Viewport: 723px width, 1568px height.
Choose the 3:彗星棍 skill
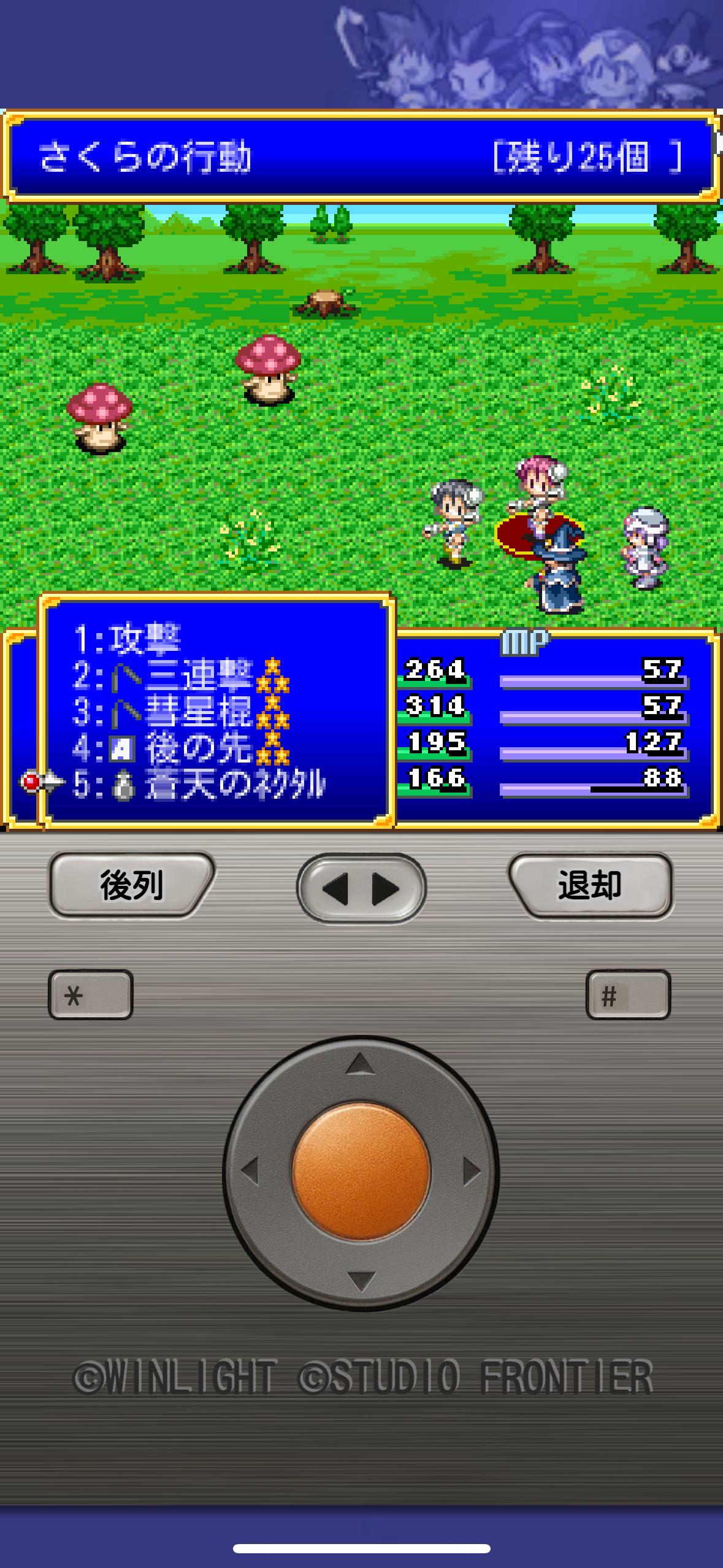(x=196, y=712)
